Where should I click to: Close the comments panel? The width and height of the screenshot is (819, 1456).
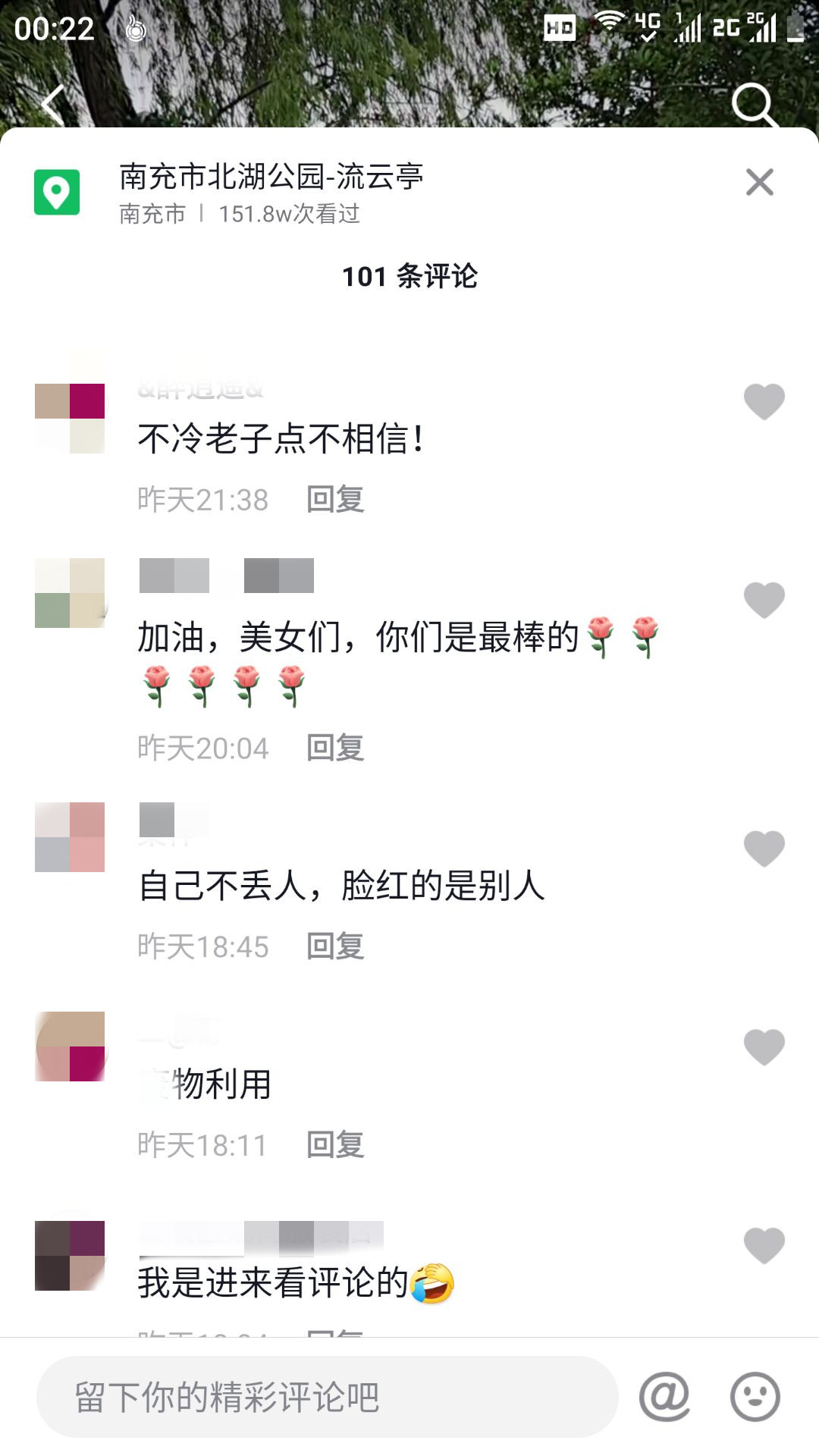759,183
